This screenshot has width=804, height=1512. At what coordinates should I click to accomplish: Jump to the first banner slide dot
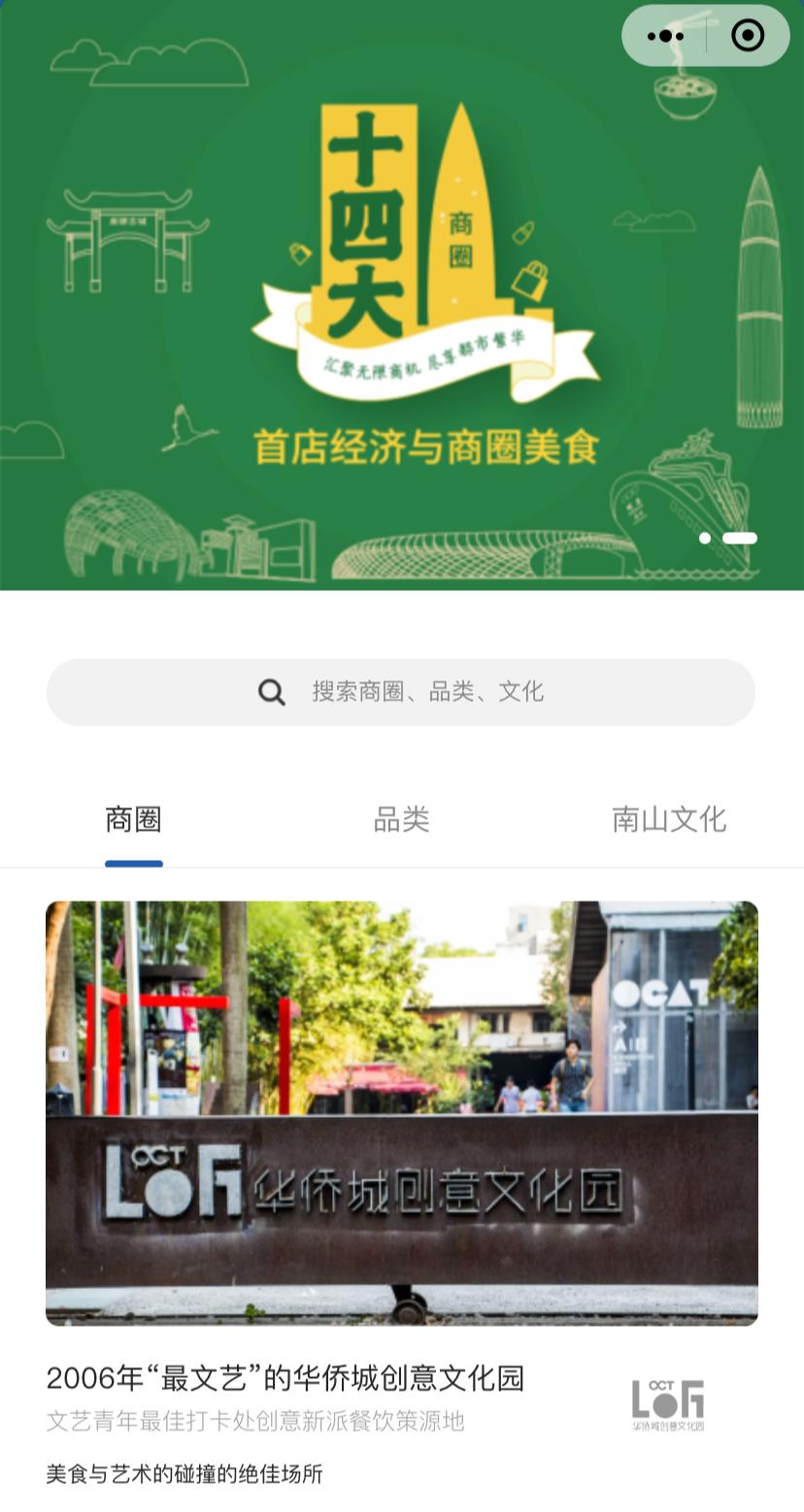pos(705,538)
